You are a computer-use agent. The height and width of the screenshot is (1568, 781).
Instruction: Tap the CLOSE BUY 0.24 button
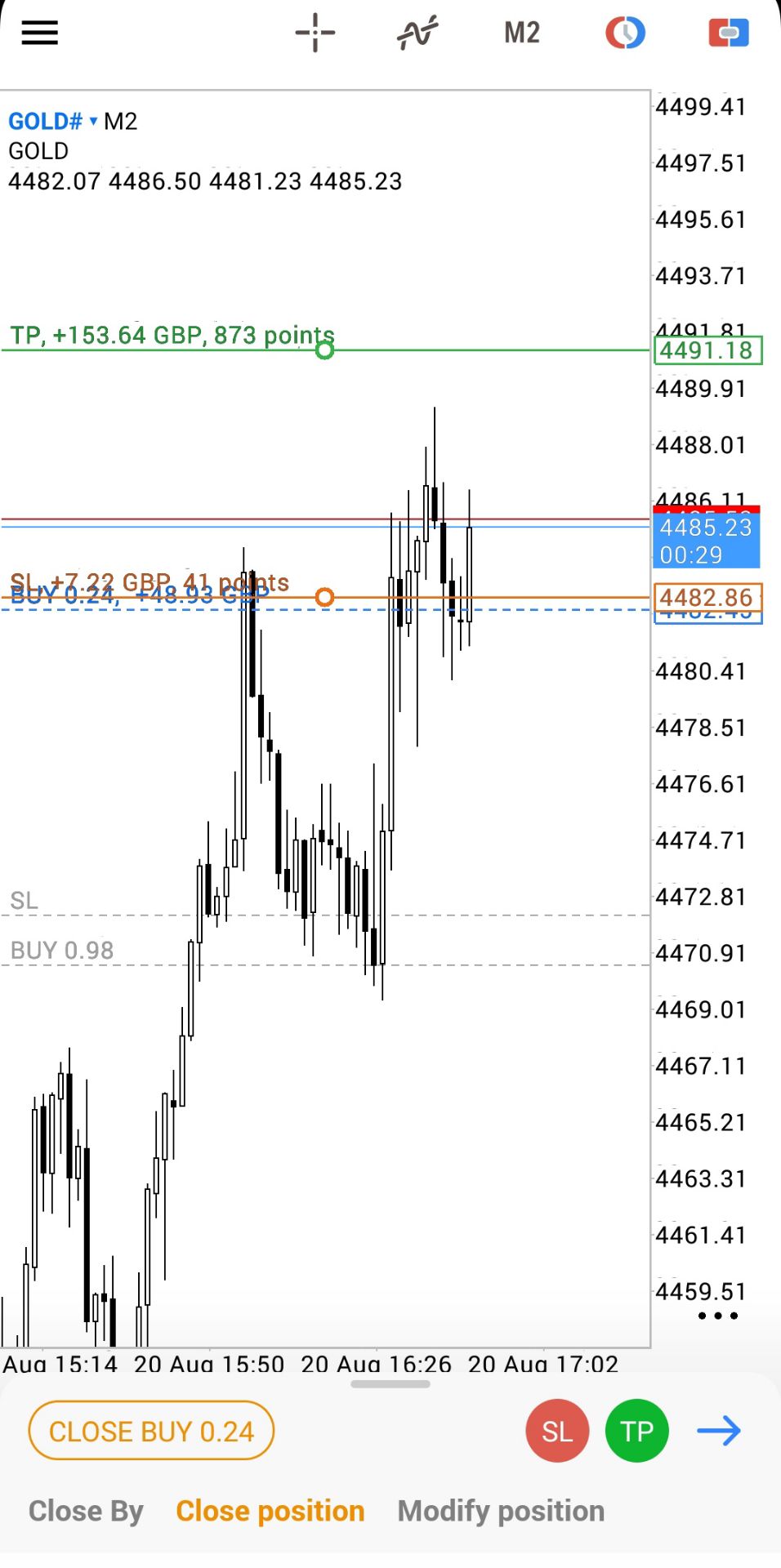[151, 1431]
